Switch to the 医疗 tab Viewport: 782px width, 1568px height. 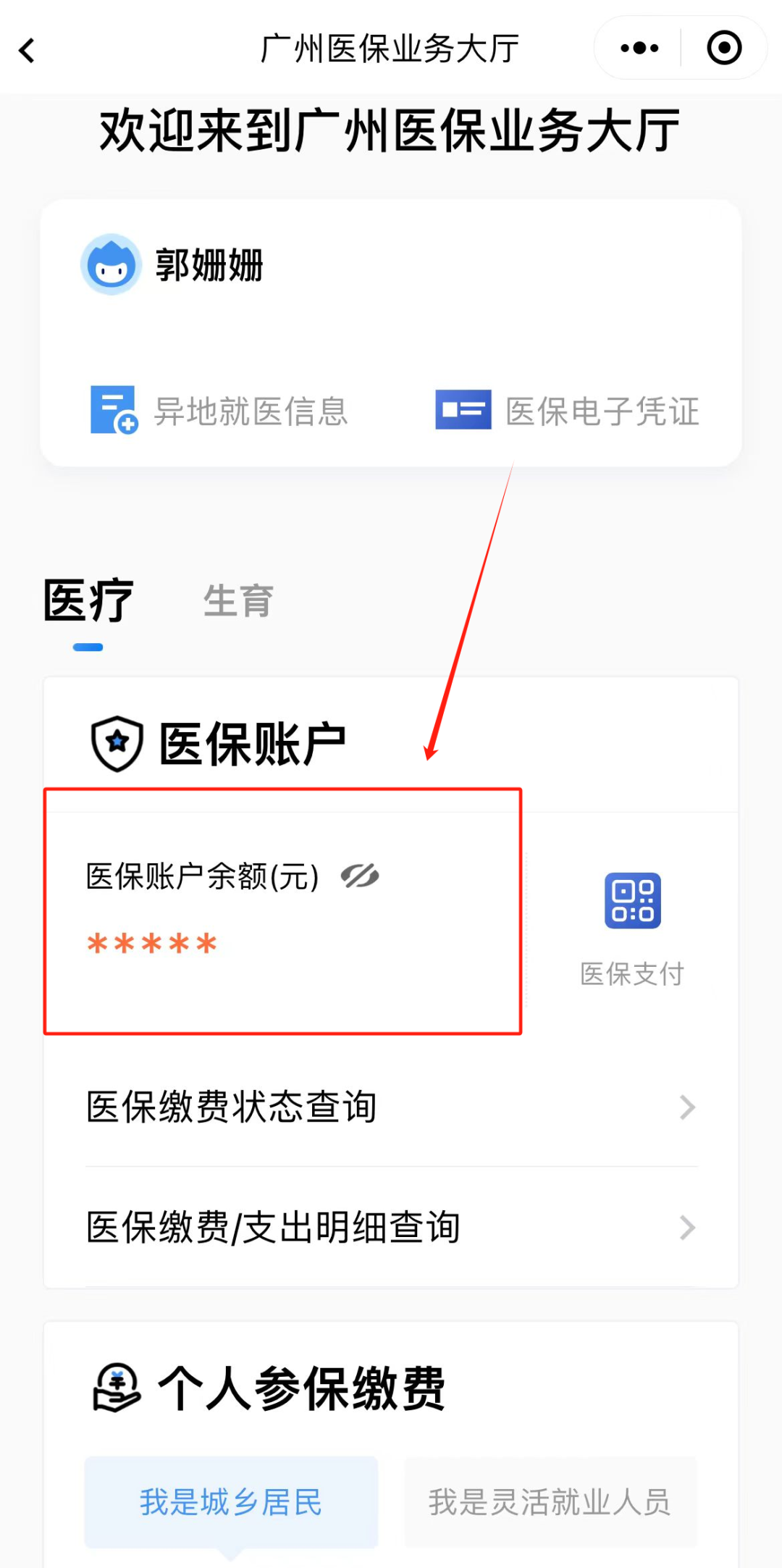coord(88,601)
